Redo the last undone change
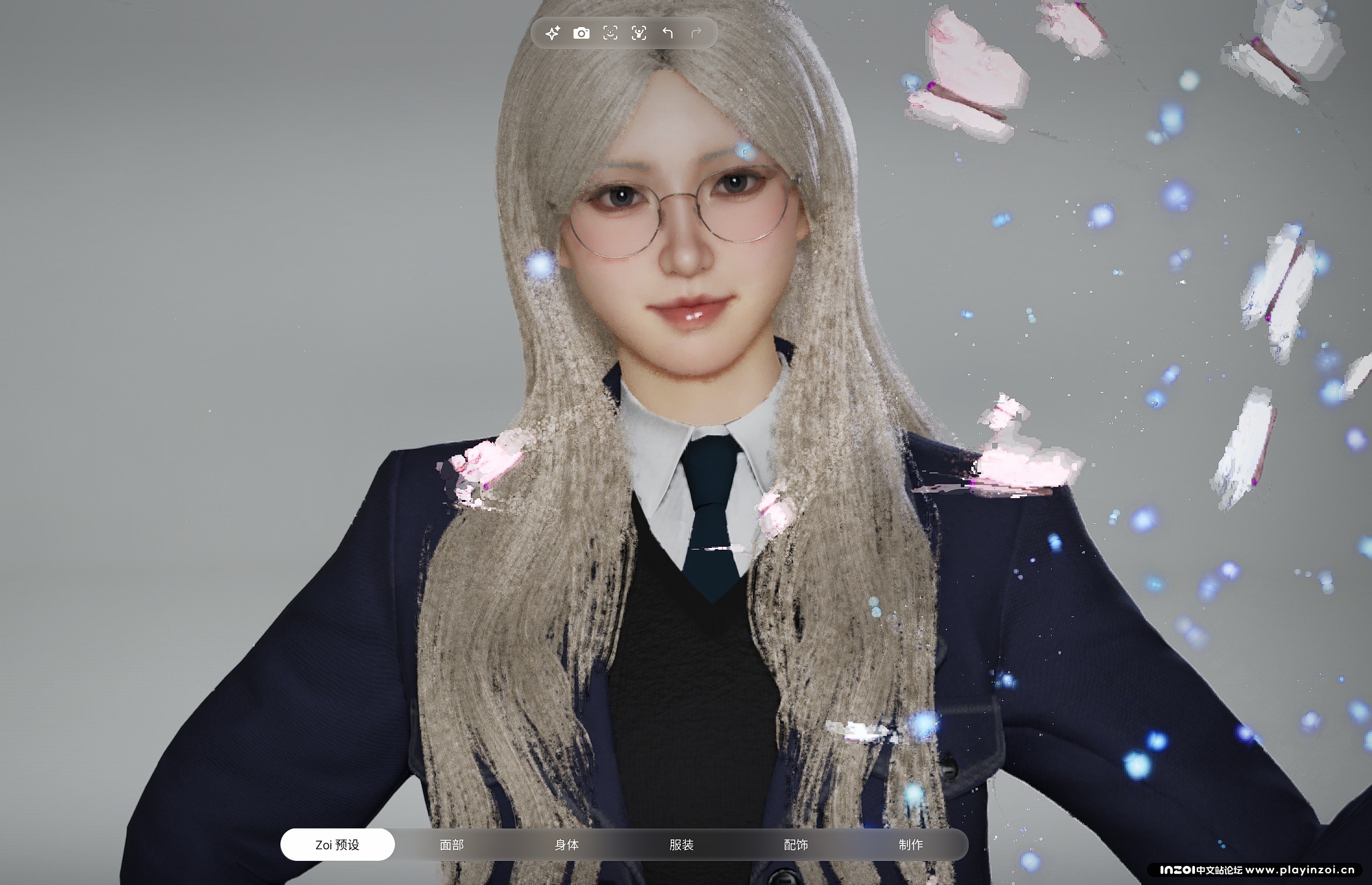Viewport: 1372px width, 885px height. [696, 33]
